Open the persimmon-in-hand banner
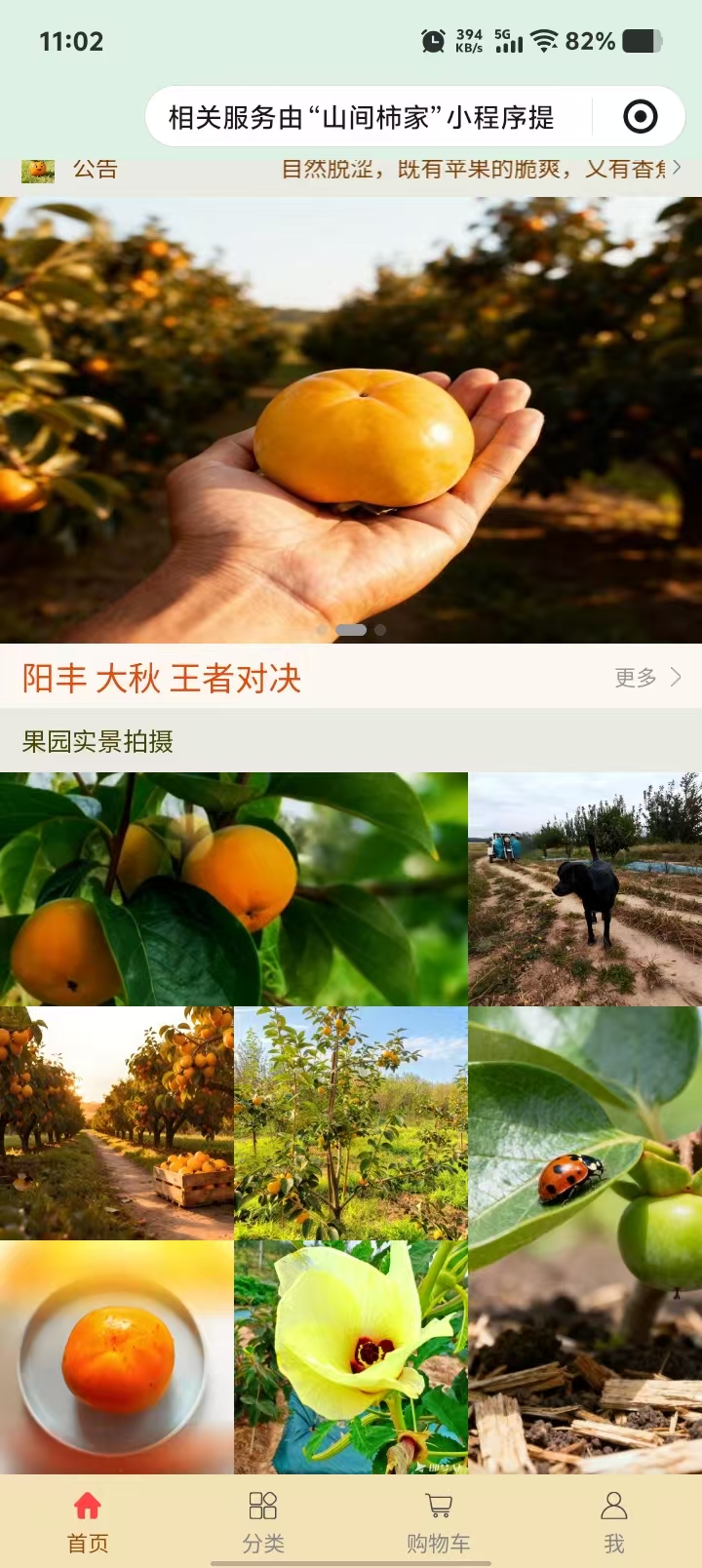This screenshot has width=702, height=1568. [351, 419]
